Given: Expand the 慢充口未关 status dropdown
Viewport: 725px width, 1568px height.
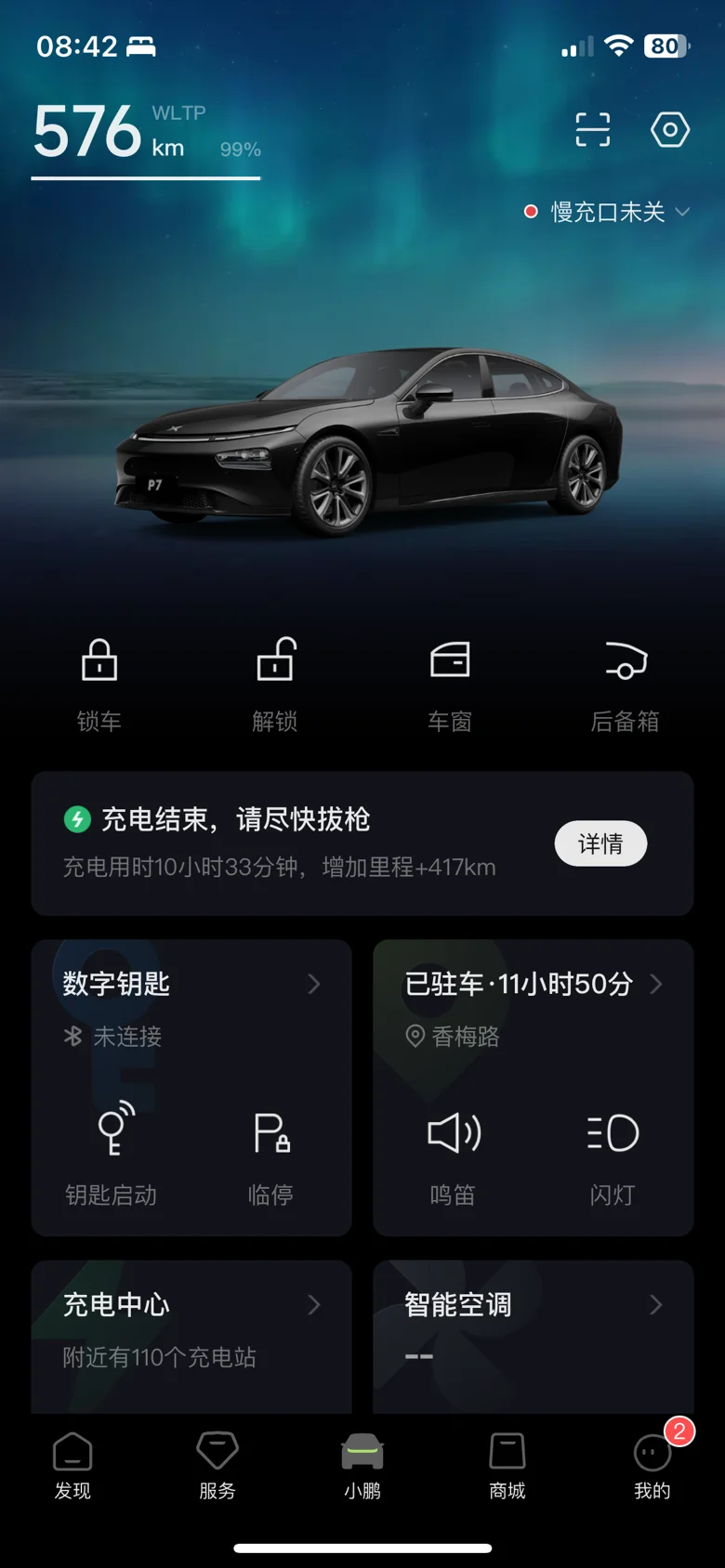Looking at the screenshot, I should click(608, 212).
